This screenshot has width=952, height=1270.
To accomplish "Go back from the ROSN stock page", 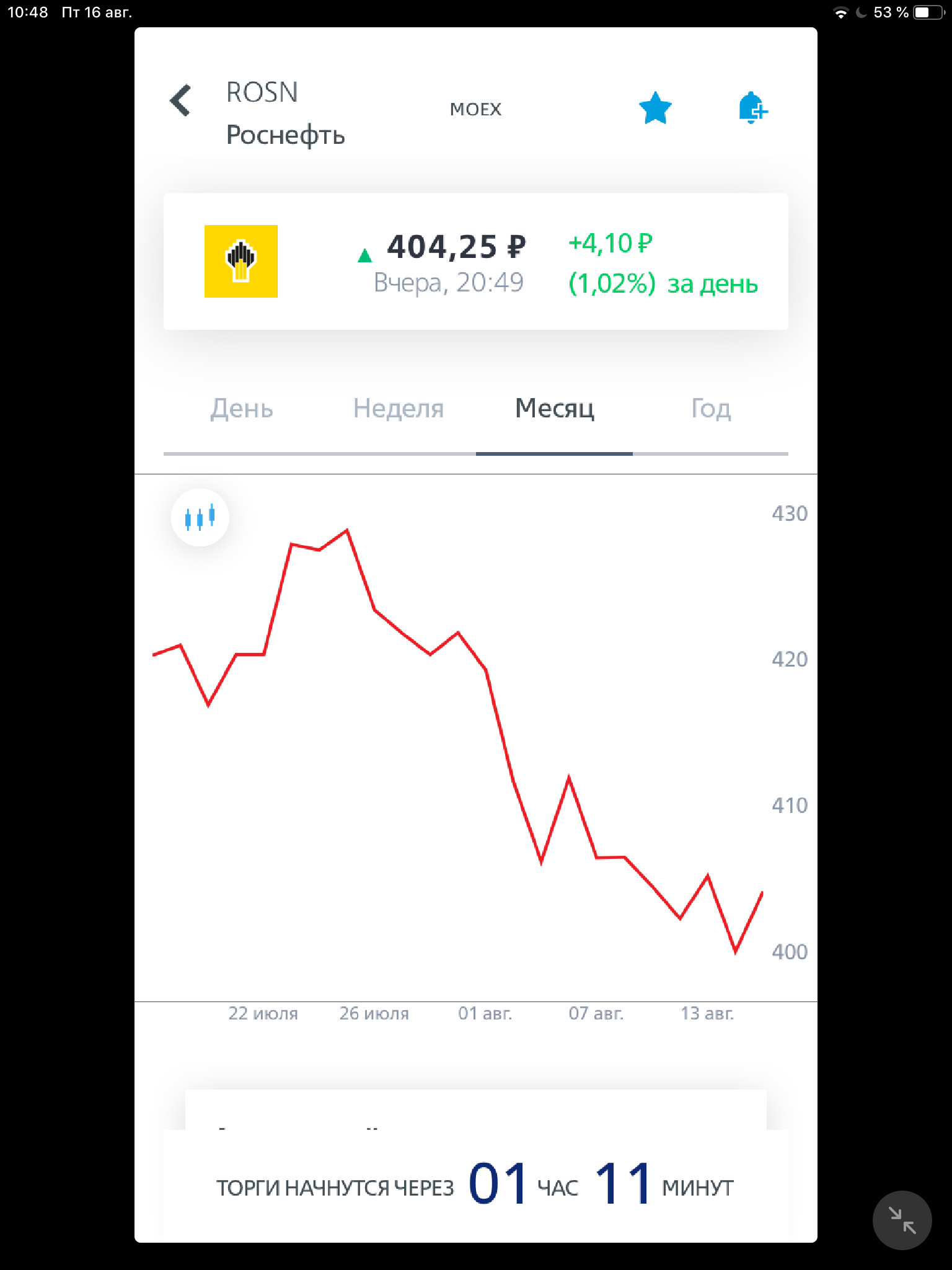I will [180, 100].
